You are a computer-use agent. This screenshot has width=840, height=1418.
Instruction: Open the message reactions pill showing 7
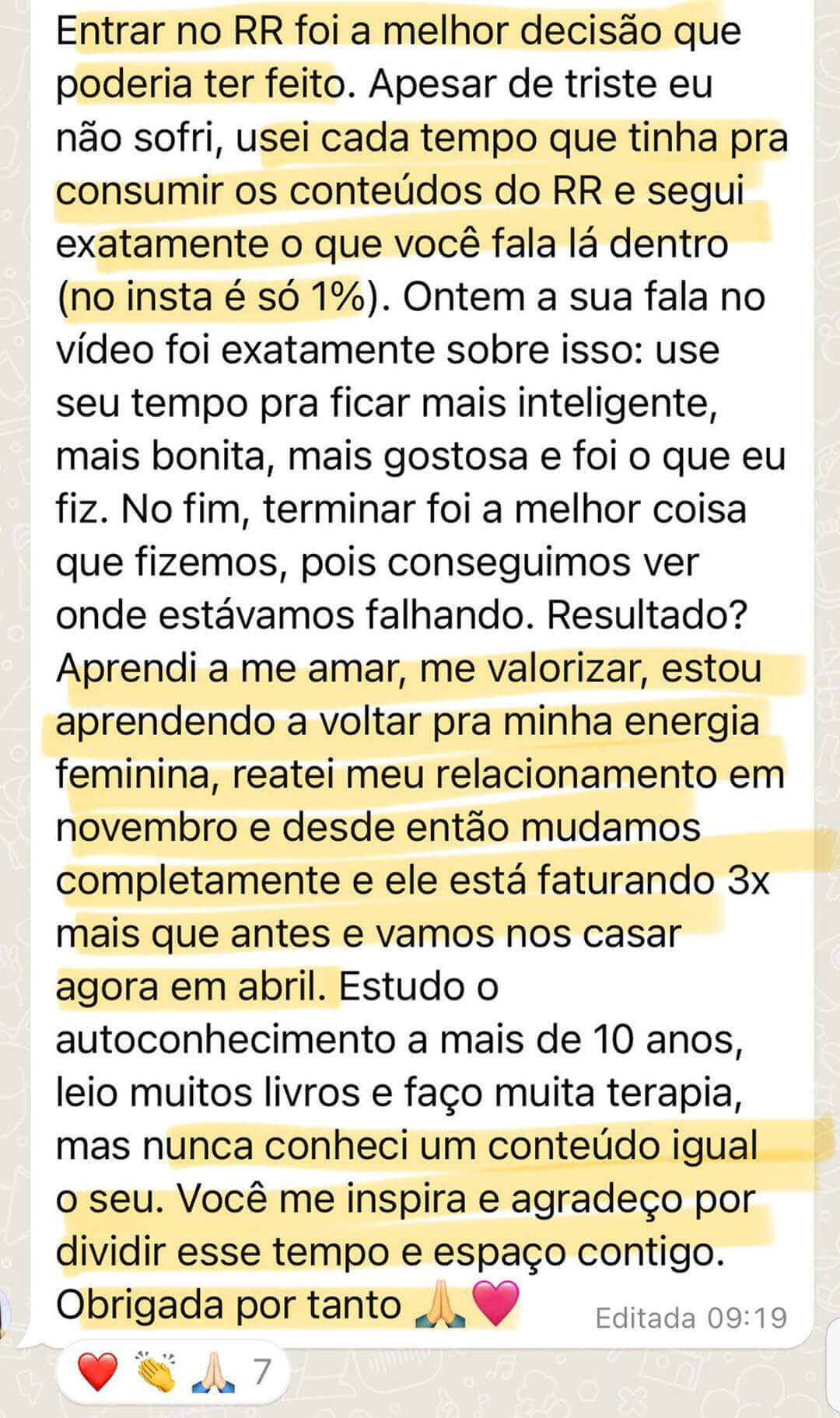tap(173, 1372)
